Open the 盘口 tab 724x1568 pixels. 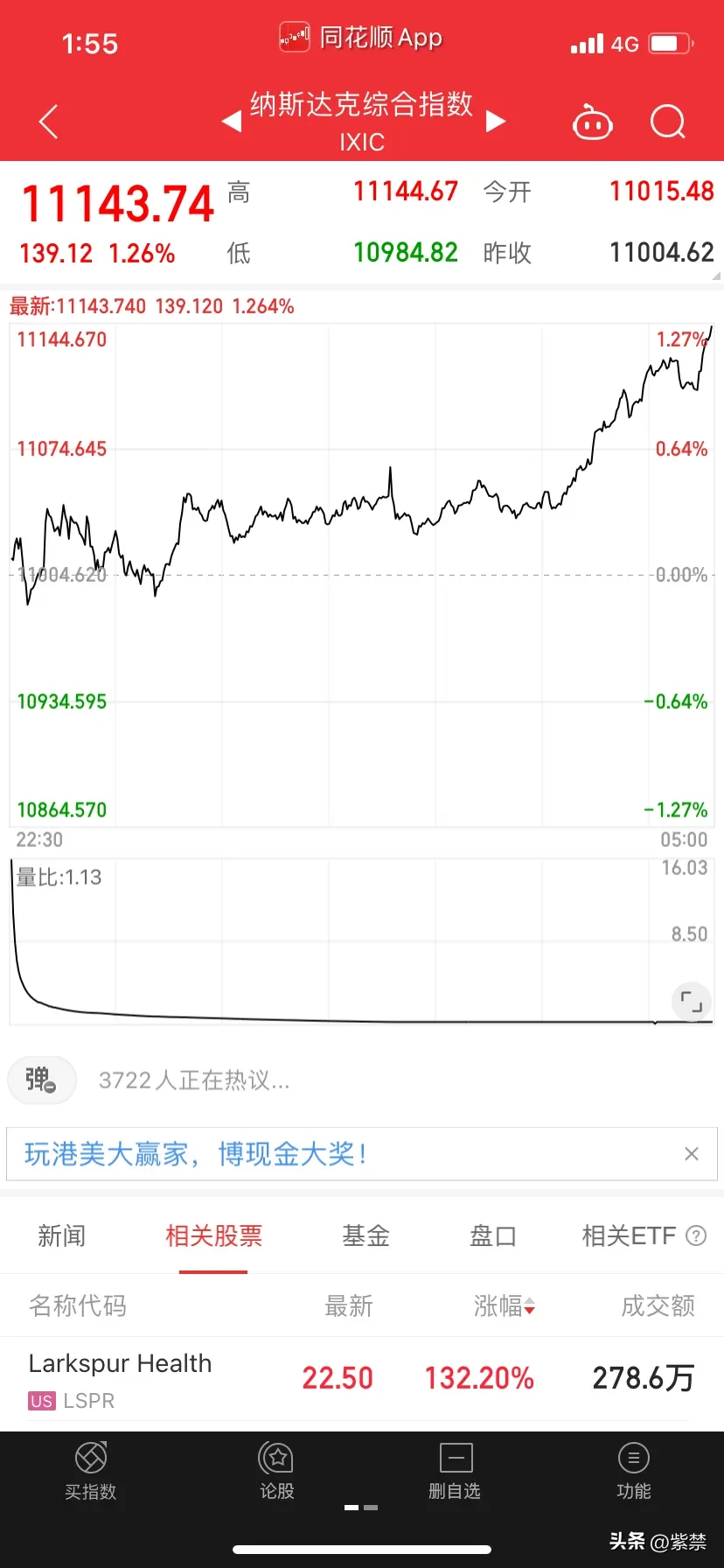click(492, 1235)
